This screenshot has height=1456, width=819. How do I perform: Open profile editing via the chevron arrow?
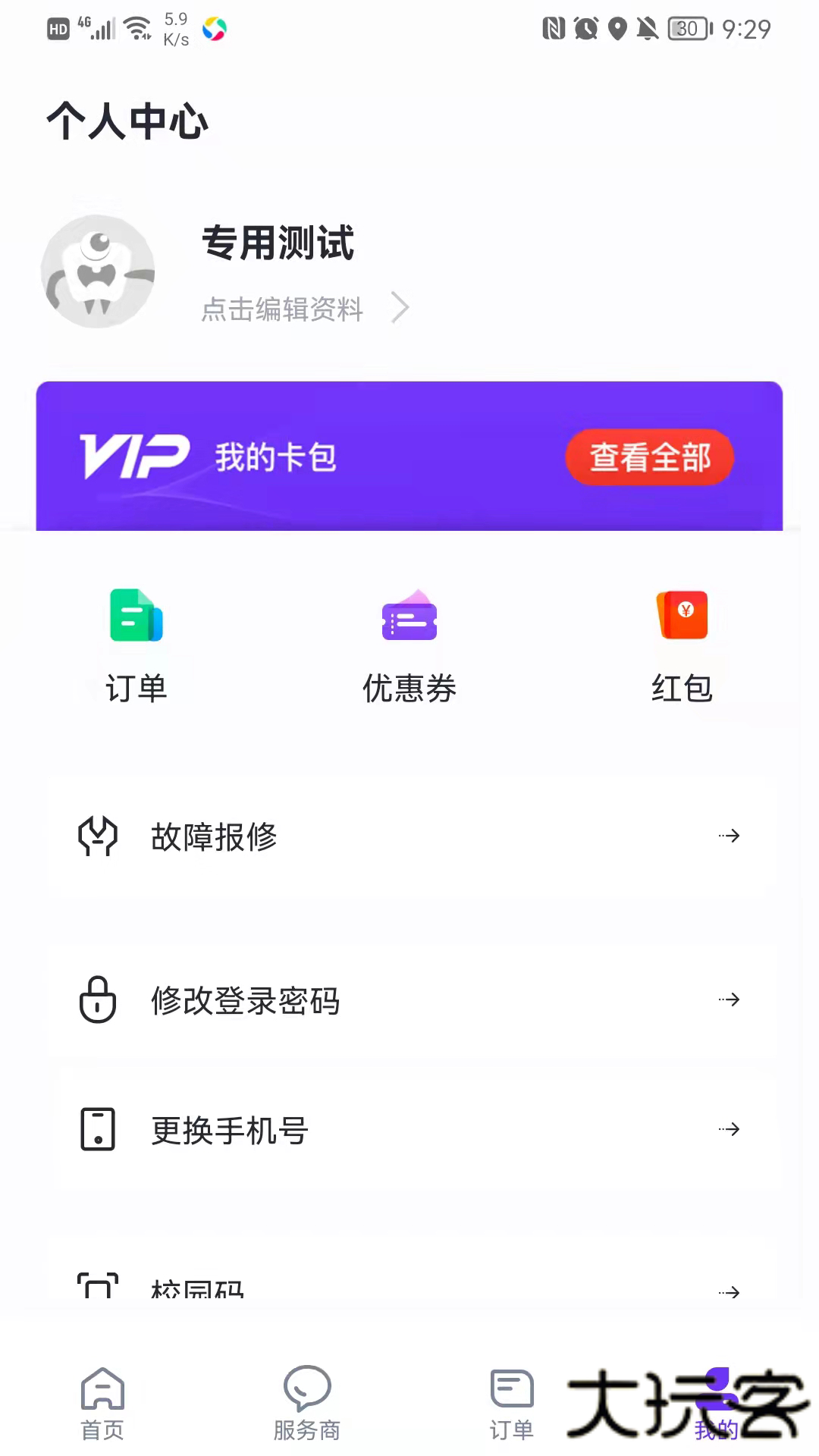[400, 308]
